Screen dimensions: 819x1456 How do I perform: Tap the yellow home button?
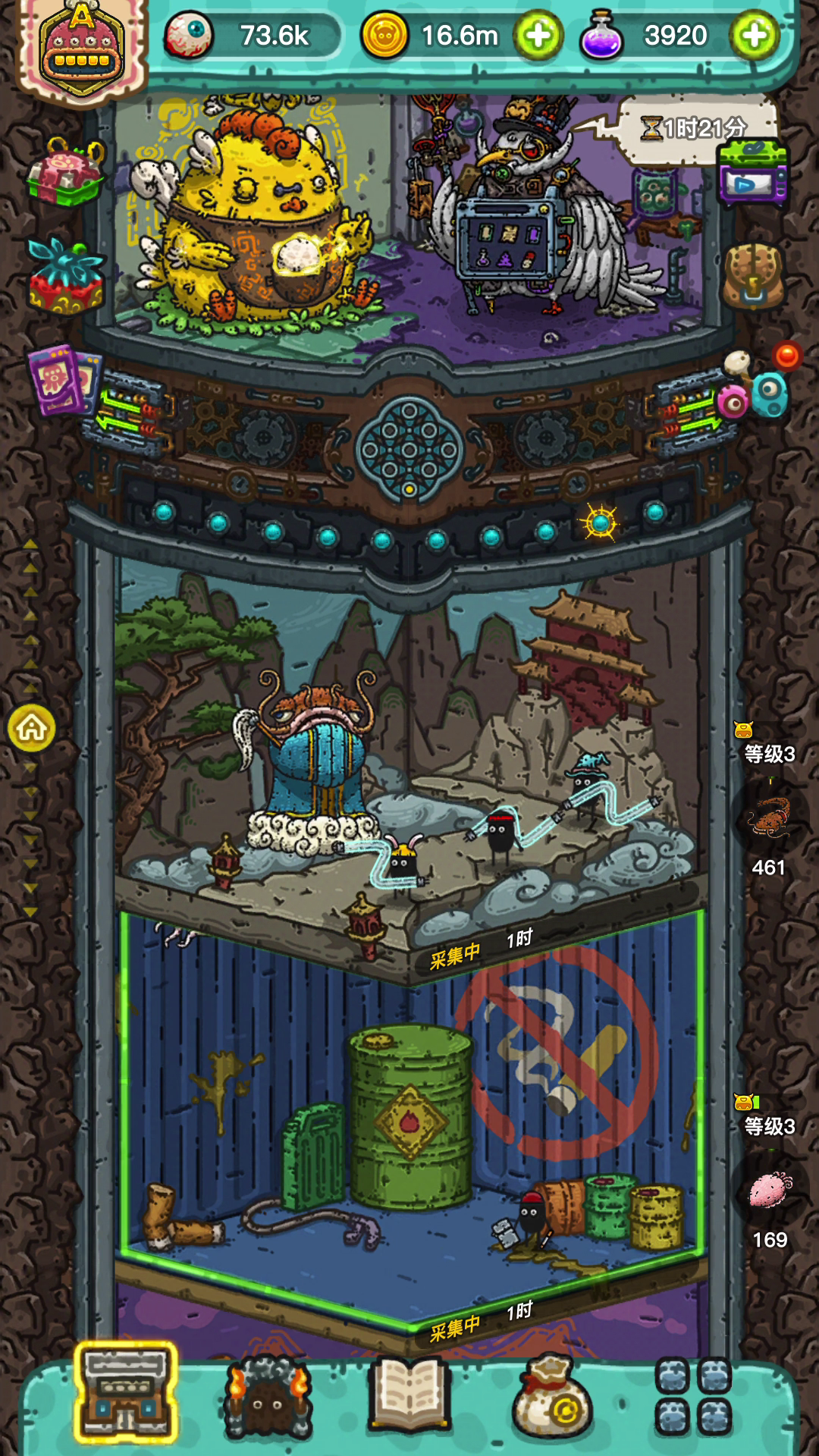32,728
